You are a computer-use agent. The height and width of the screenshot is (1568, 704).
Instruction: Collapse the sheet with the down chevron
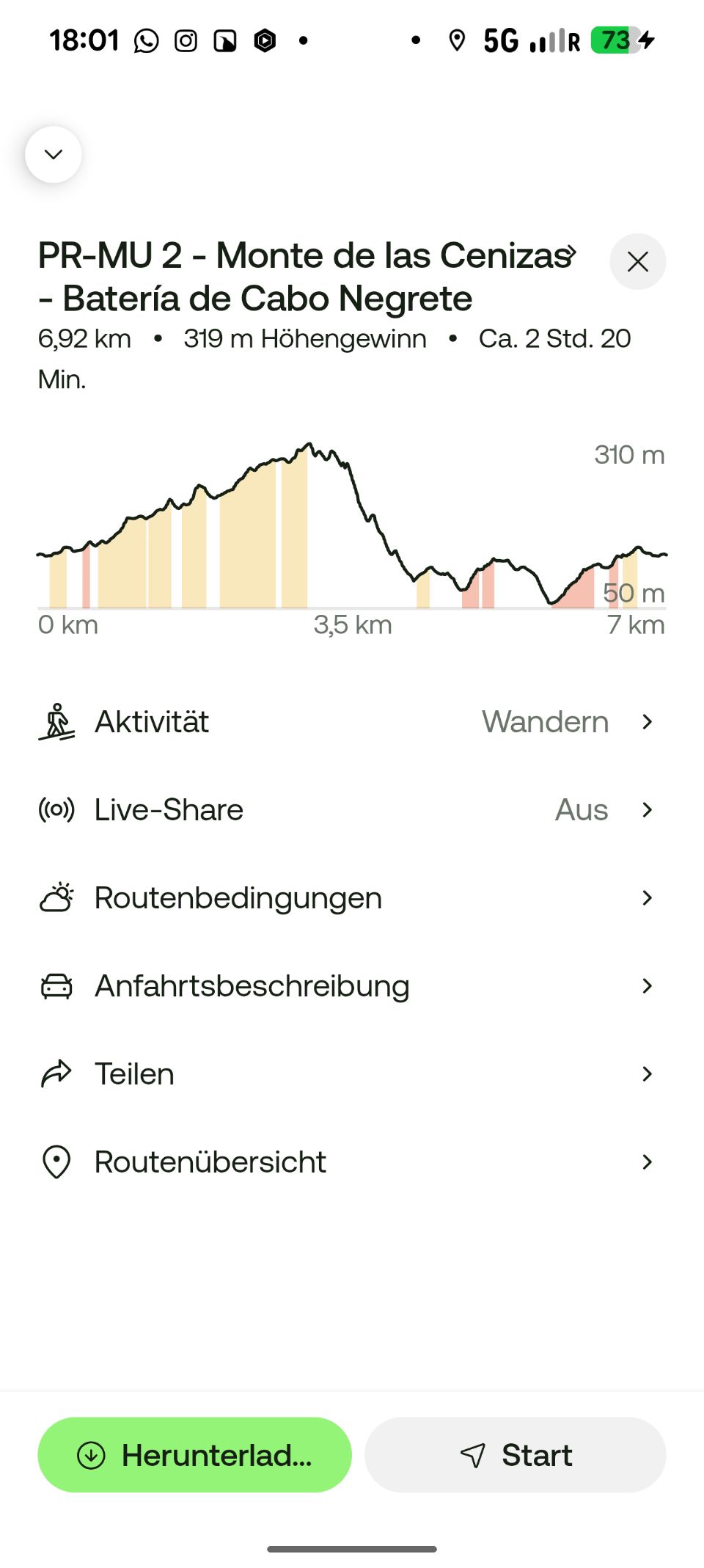(54, 155)
